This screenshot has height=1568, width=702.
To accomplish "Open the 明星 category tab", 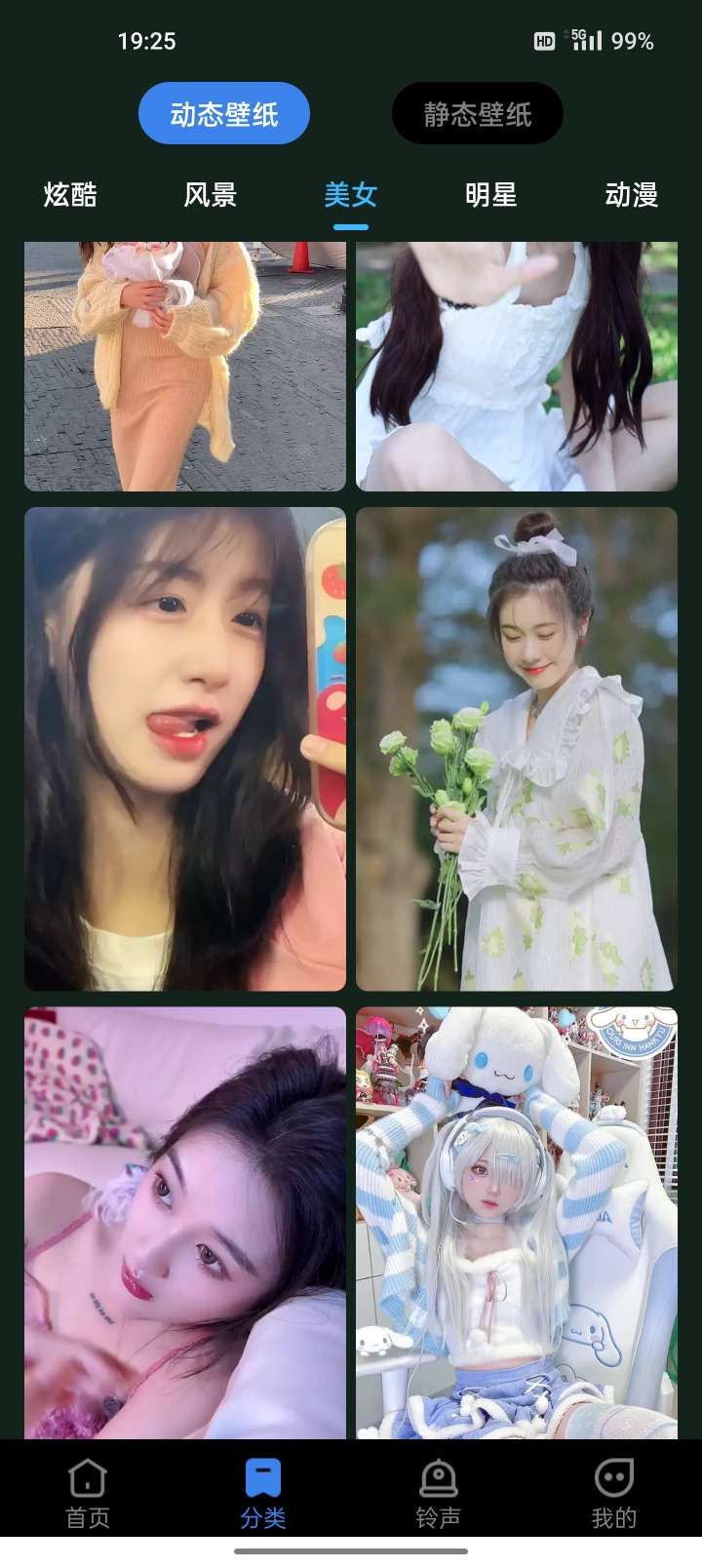I will coord(491,195).
